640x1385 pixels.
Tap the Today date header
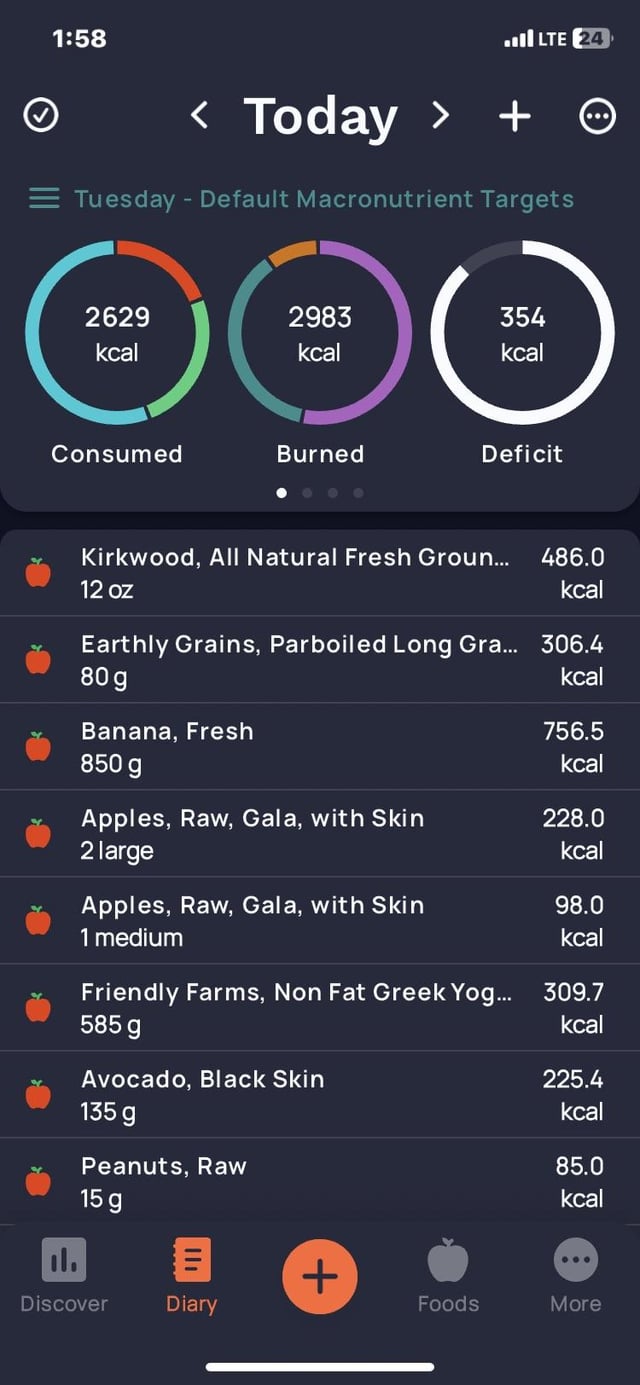click(320, 117)
